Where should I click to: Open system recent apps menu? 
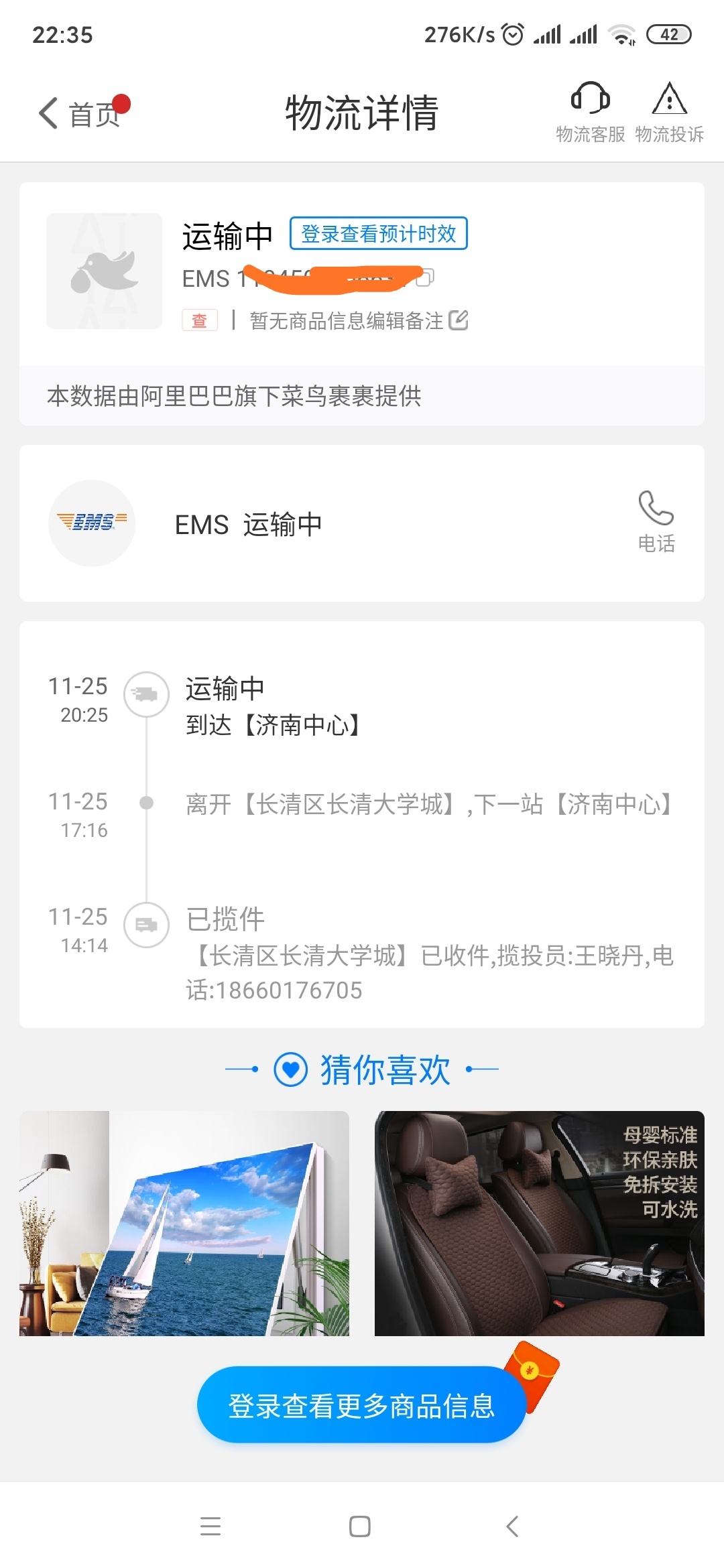[210, 1526]
